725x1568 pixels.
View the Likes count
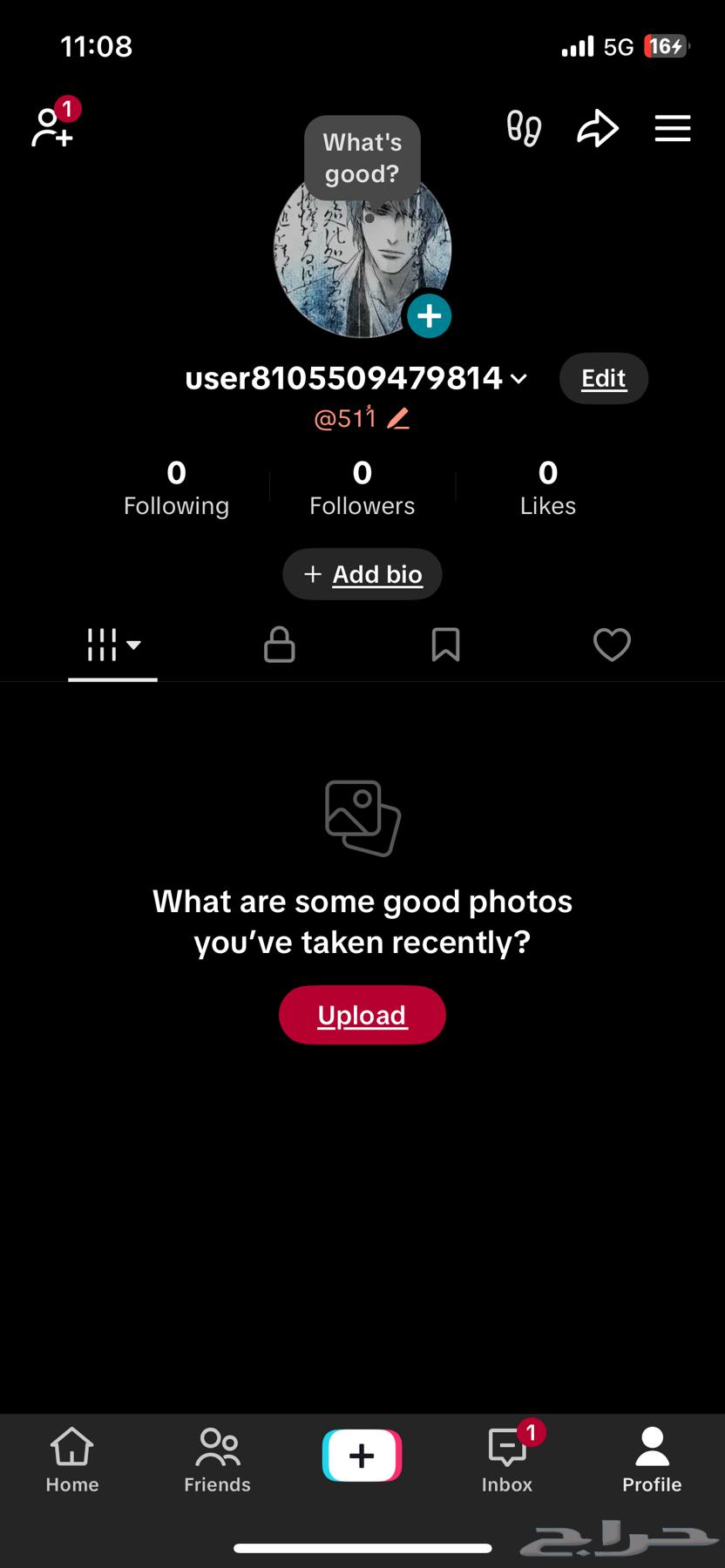pyautogui.click(x=548, y=488)
